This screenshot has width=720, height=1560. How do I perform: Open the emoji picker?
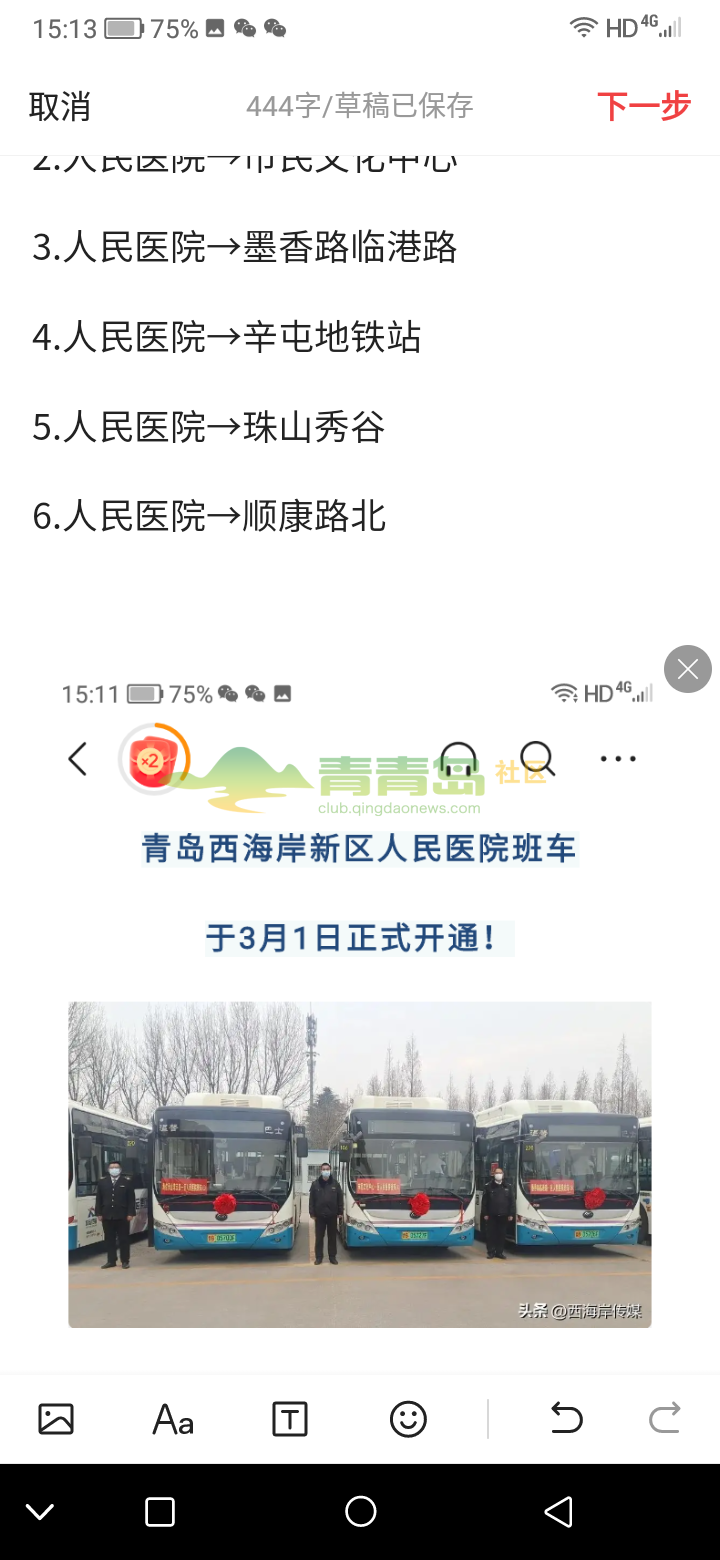(x=408, y=1418)
